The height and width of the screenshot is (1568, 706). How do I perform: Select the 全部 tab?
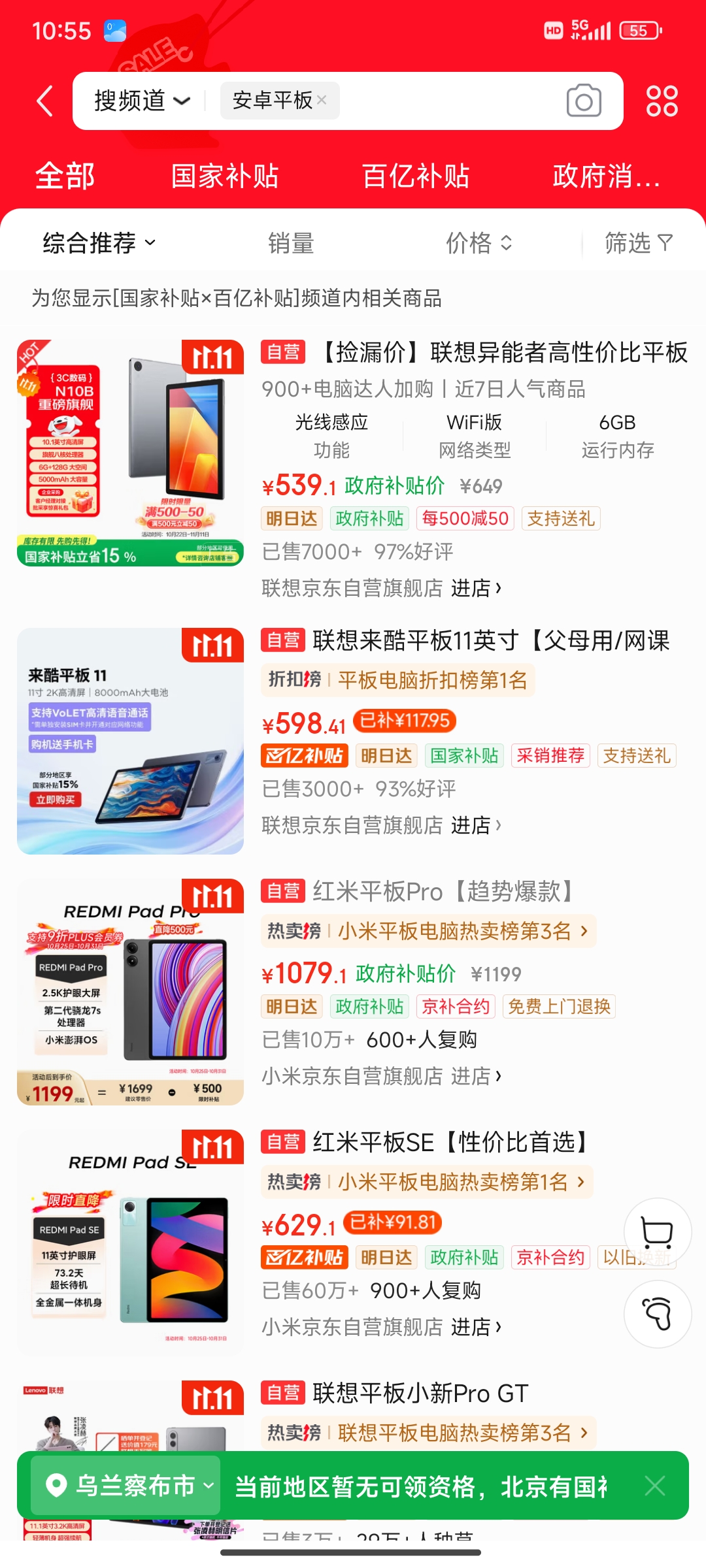pos(65,176)
